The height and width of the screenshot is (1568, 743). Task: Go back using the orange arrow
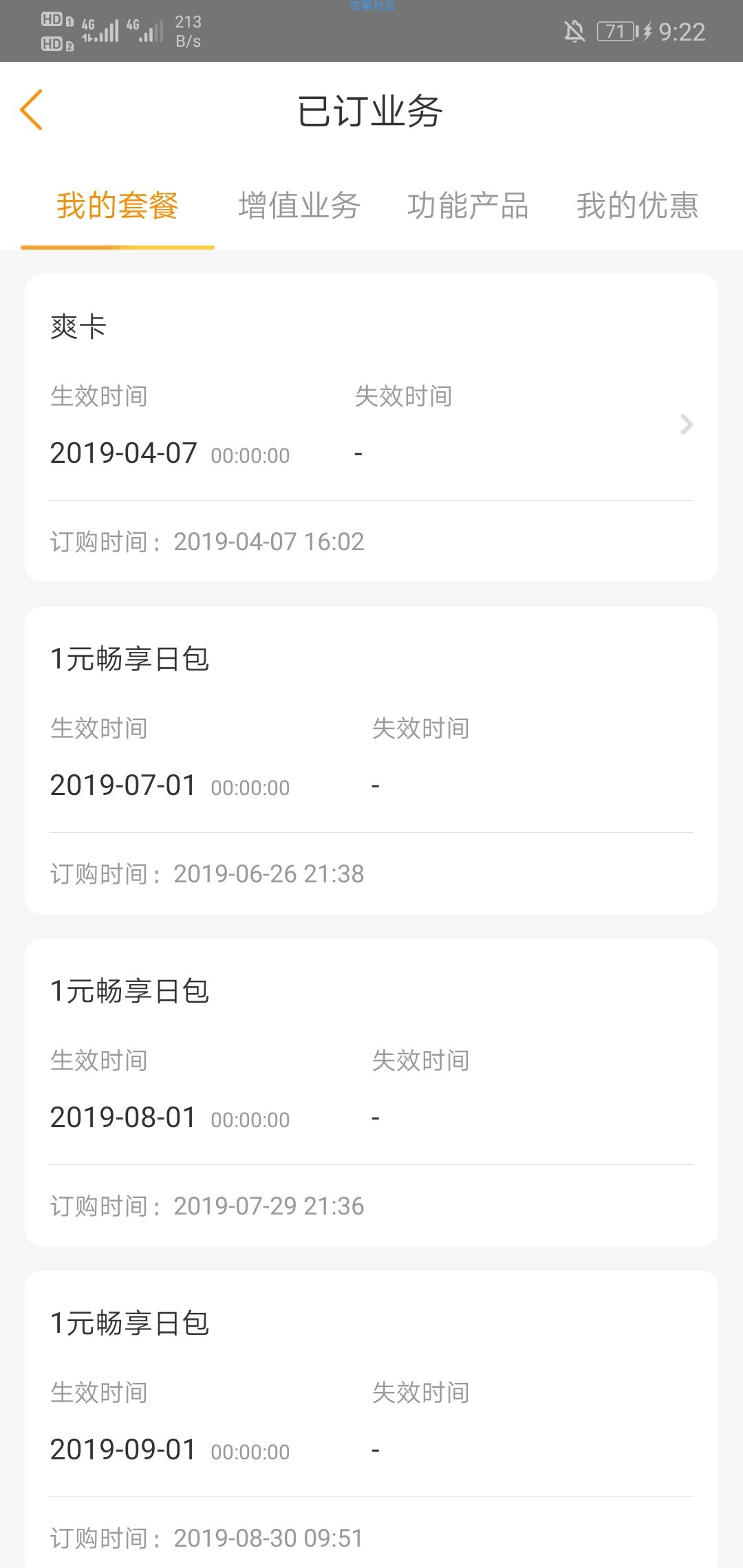click(32, 110)
